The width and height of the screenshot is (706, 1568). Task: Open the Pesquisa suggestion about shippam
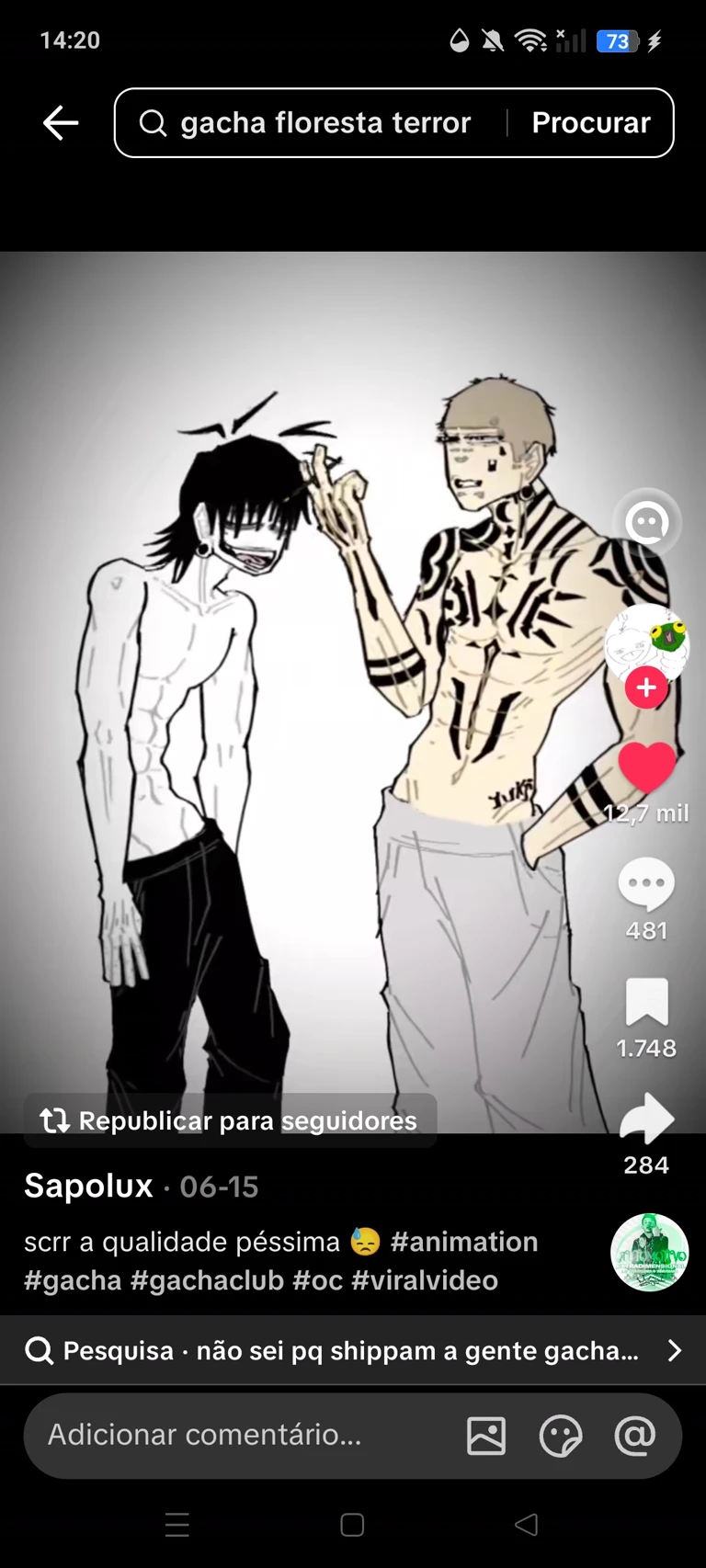pyautogui.click(x=353, y=1350)
